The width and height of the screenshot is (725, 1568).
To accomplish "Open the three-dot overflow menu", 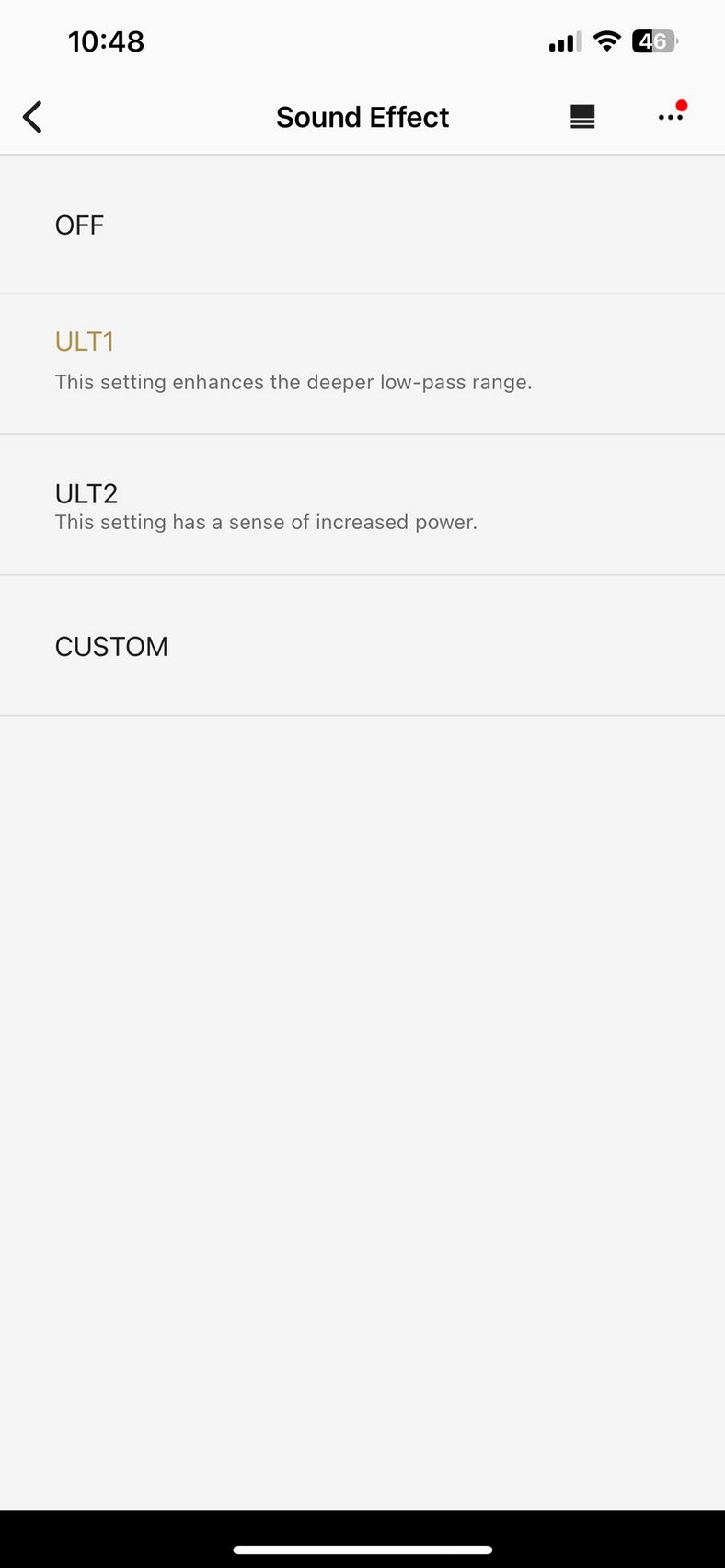I will [672, 117].
